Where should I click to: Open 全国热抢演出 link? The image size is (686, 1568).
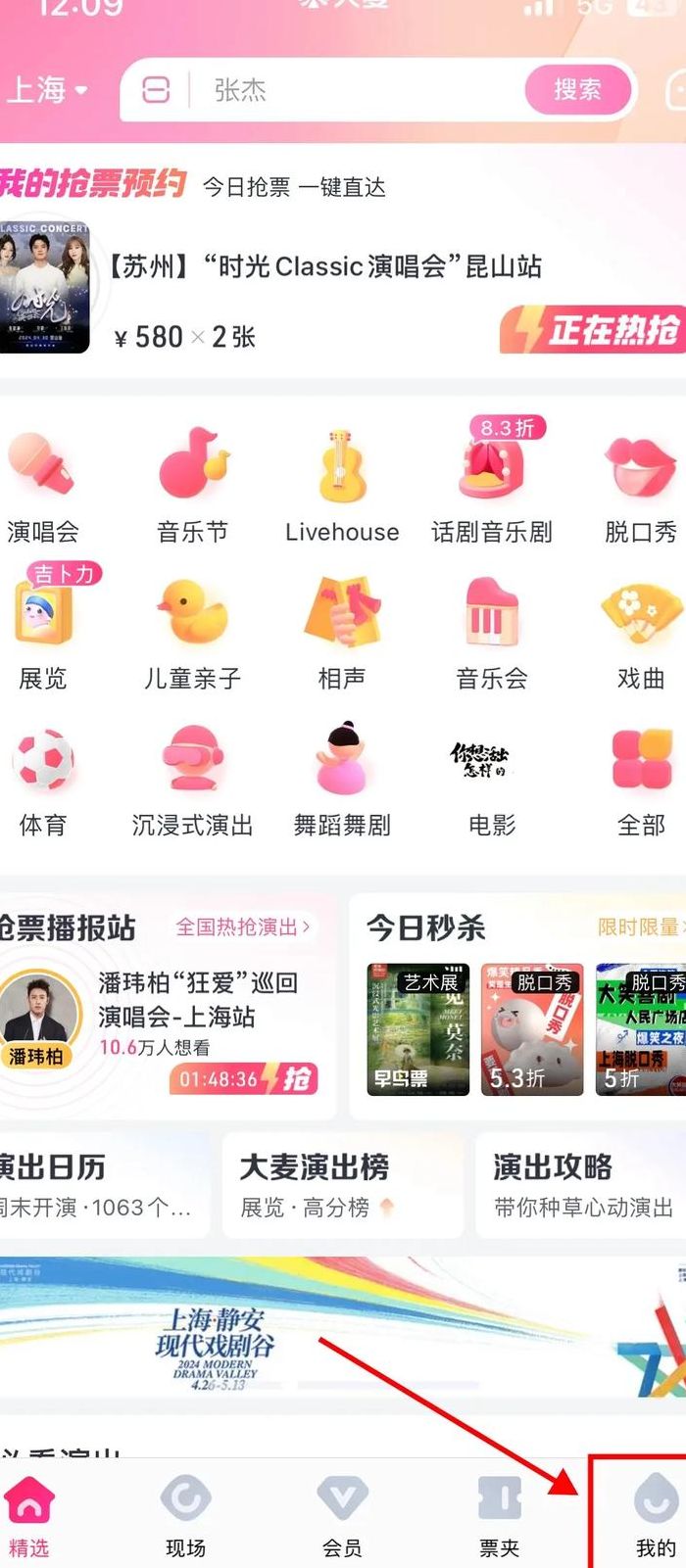coord(244,927)
